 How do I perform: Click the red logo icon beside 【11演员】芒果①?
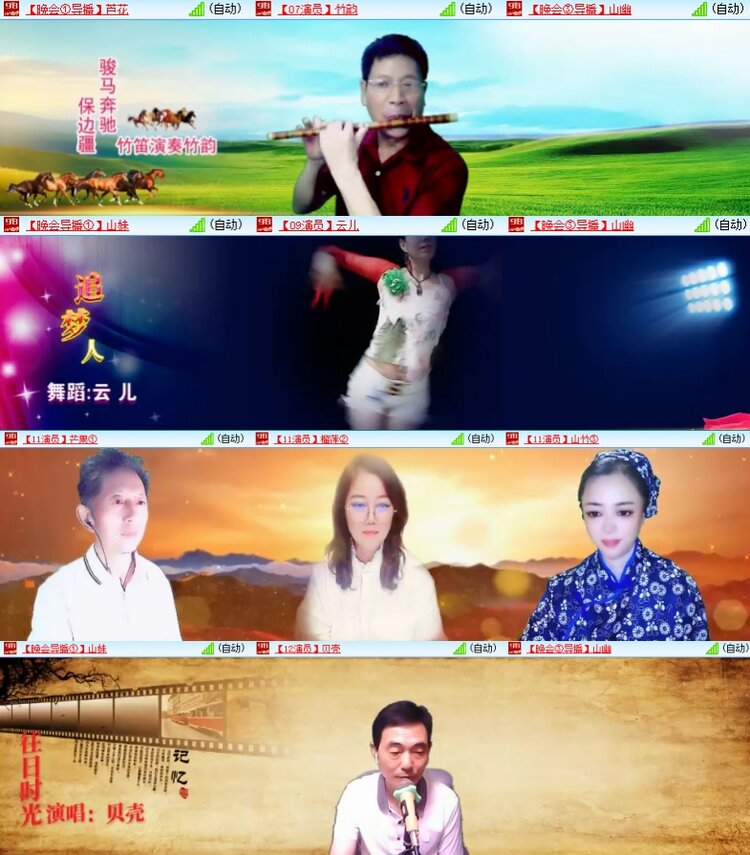click(x=9, y=437)
